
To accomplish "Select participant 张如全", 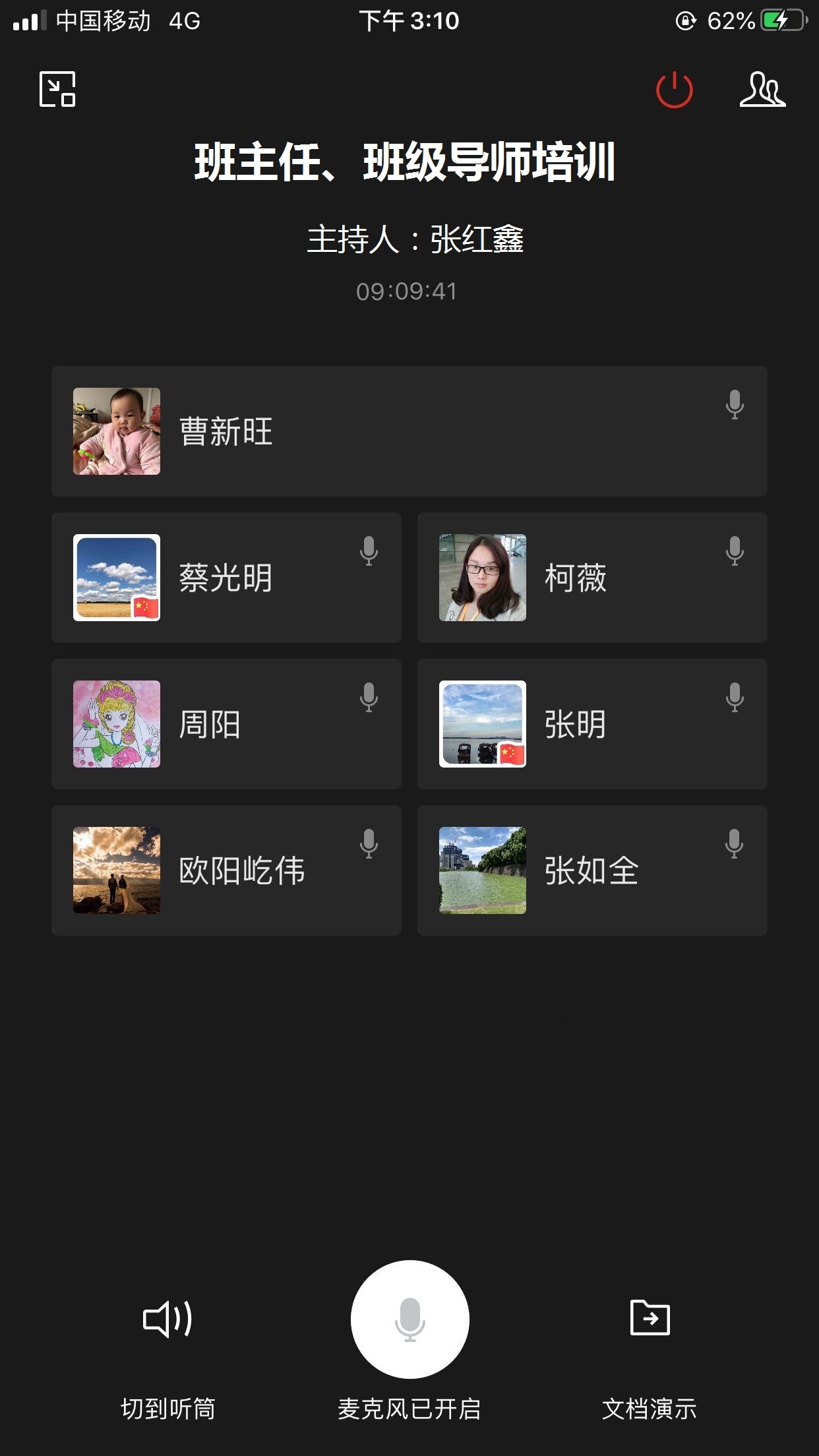I will click(x=591, y=870).
